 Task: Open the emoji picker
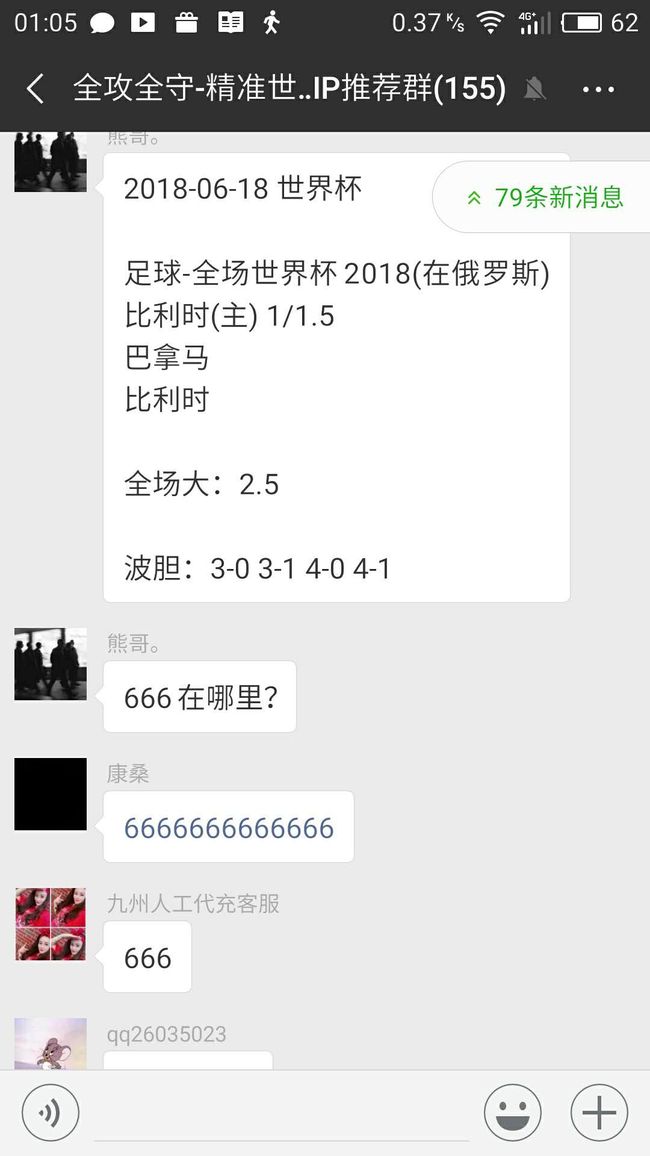(512, 1113)
